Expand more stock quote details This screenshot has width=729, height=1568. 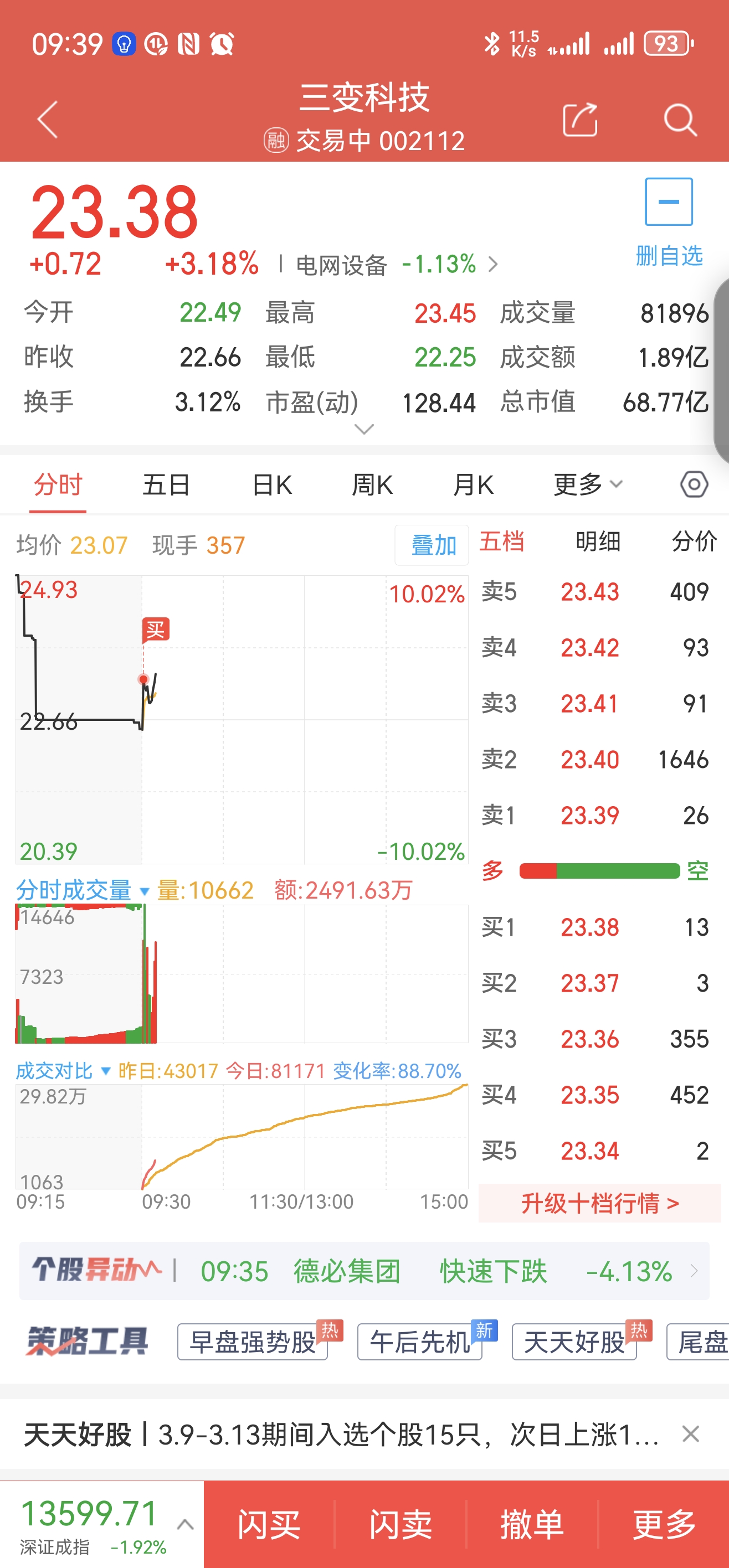363,430
